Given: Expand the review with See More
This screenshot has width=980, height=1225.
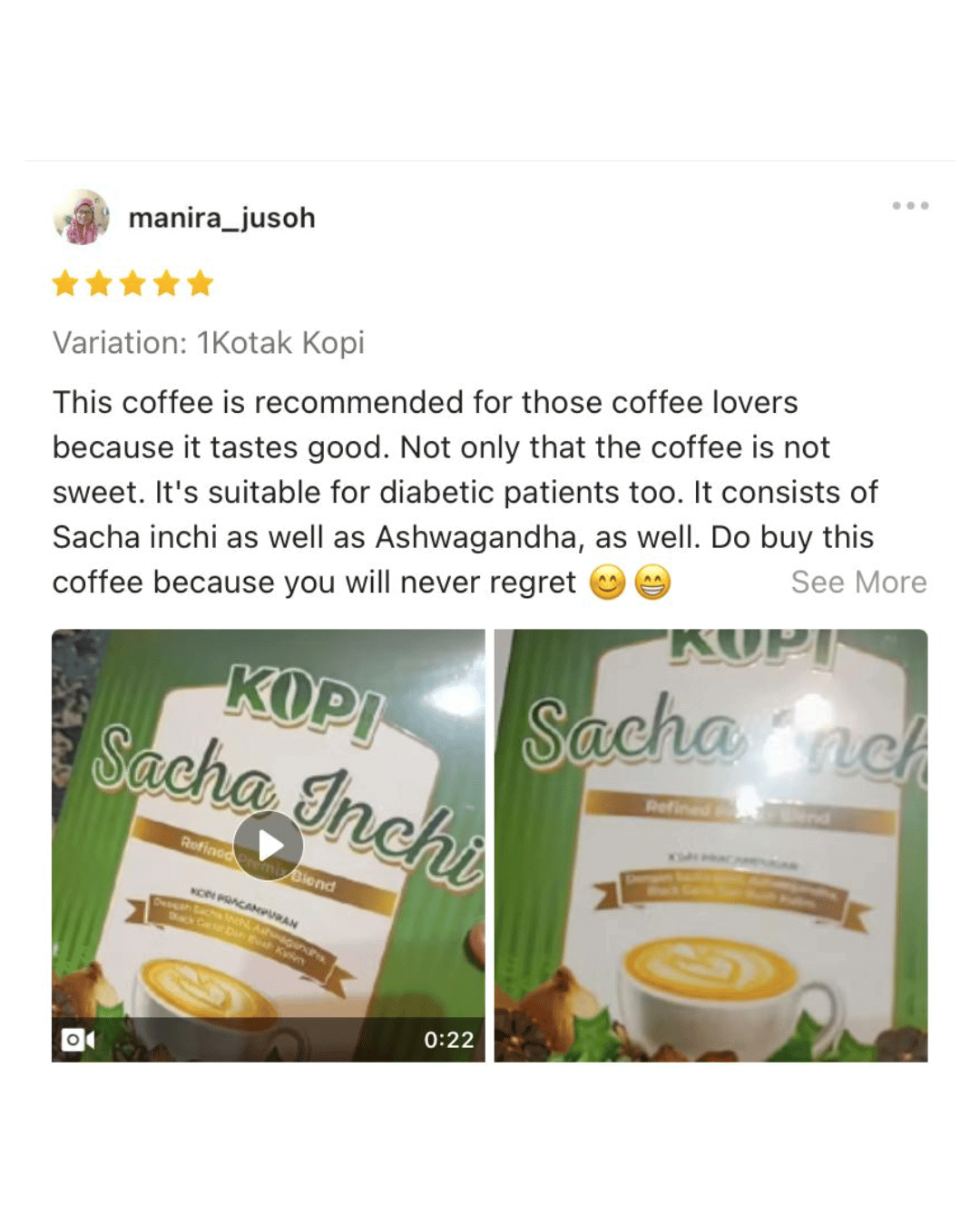Looking at the screenshot, I should point(858,582).
